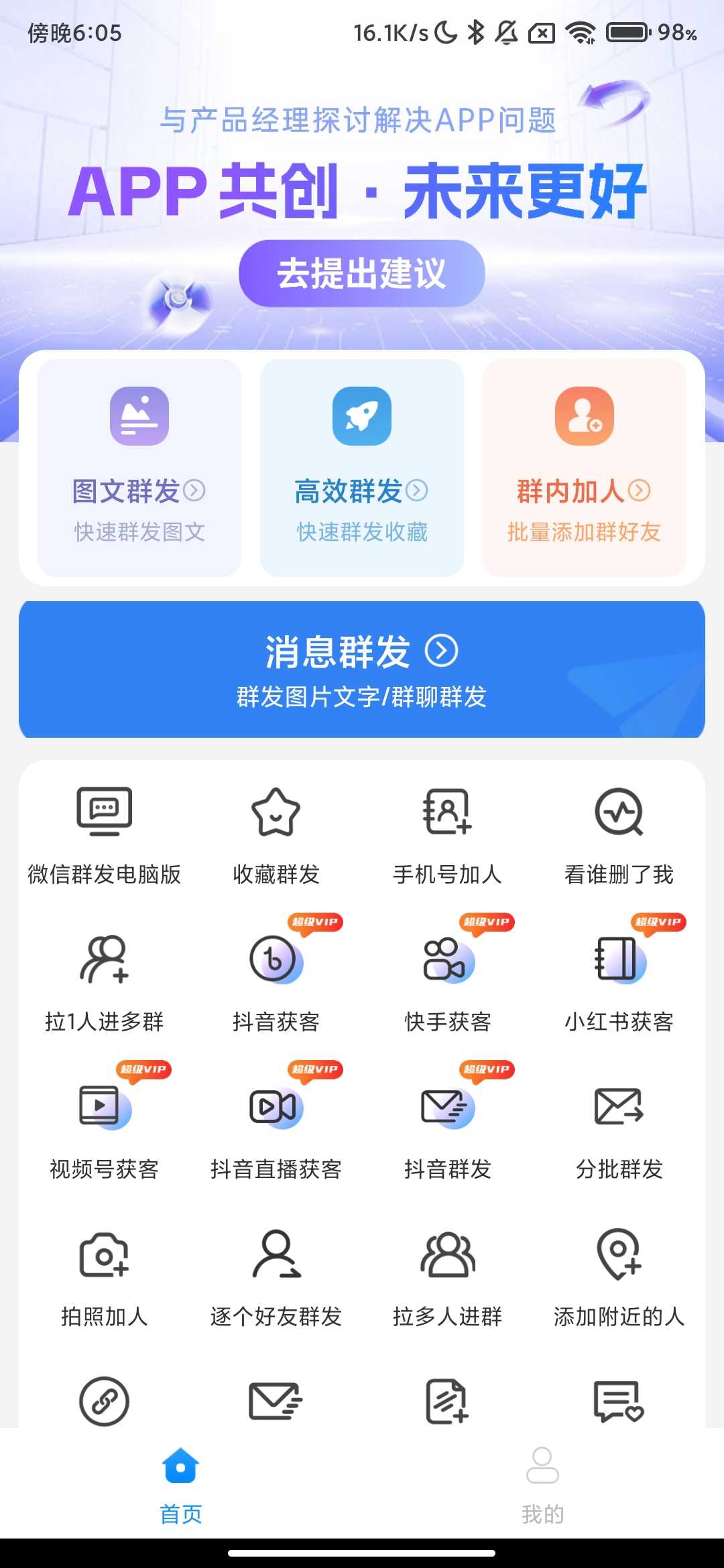Expand 图文群发 via its arrow

[x=194, y=491]
